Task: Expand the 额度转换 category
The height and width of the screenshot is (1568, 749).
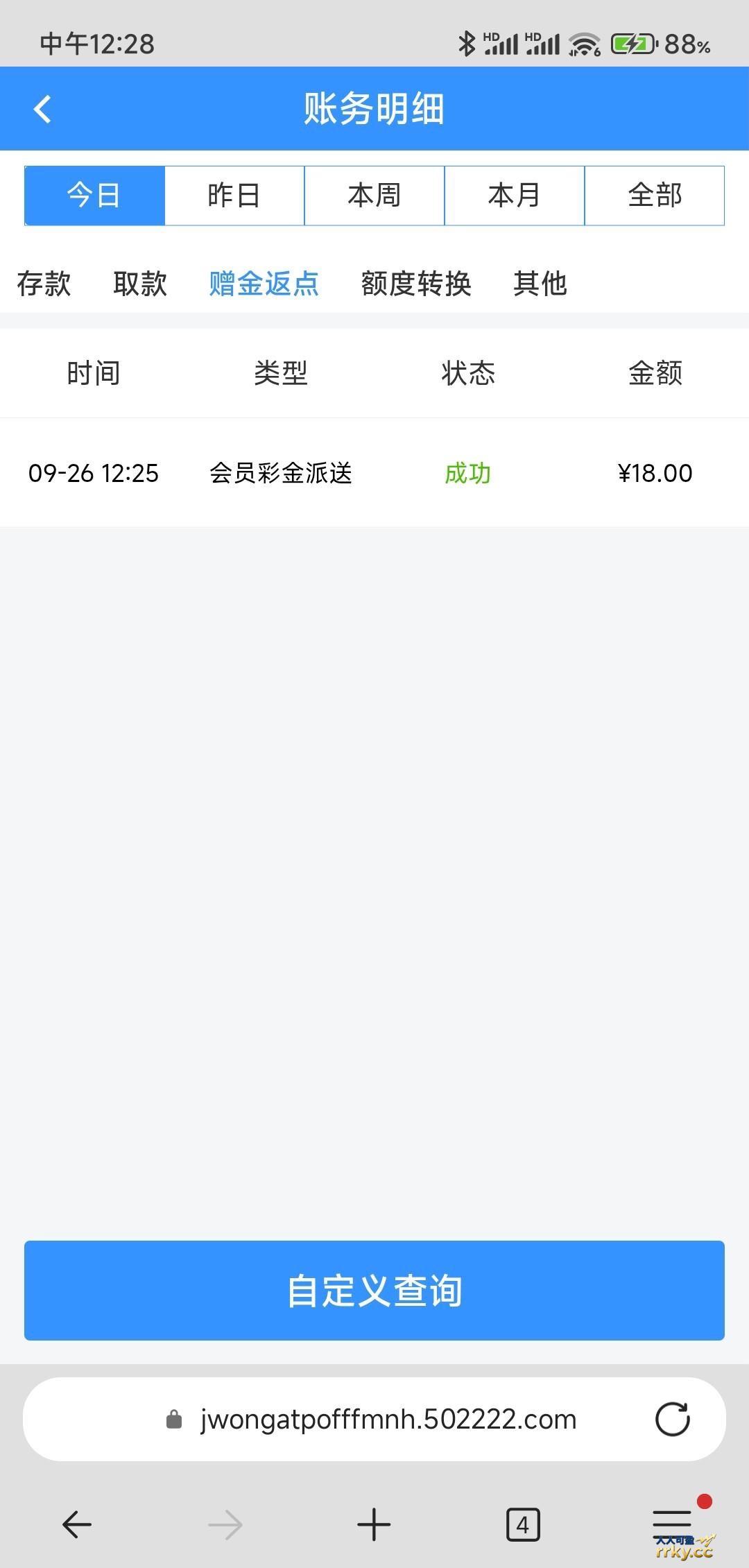Action: point(416,283)
